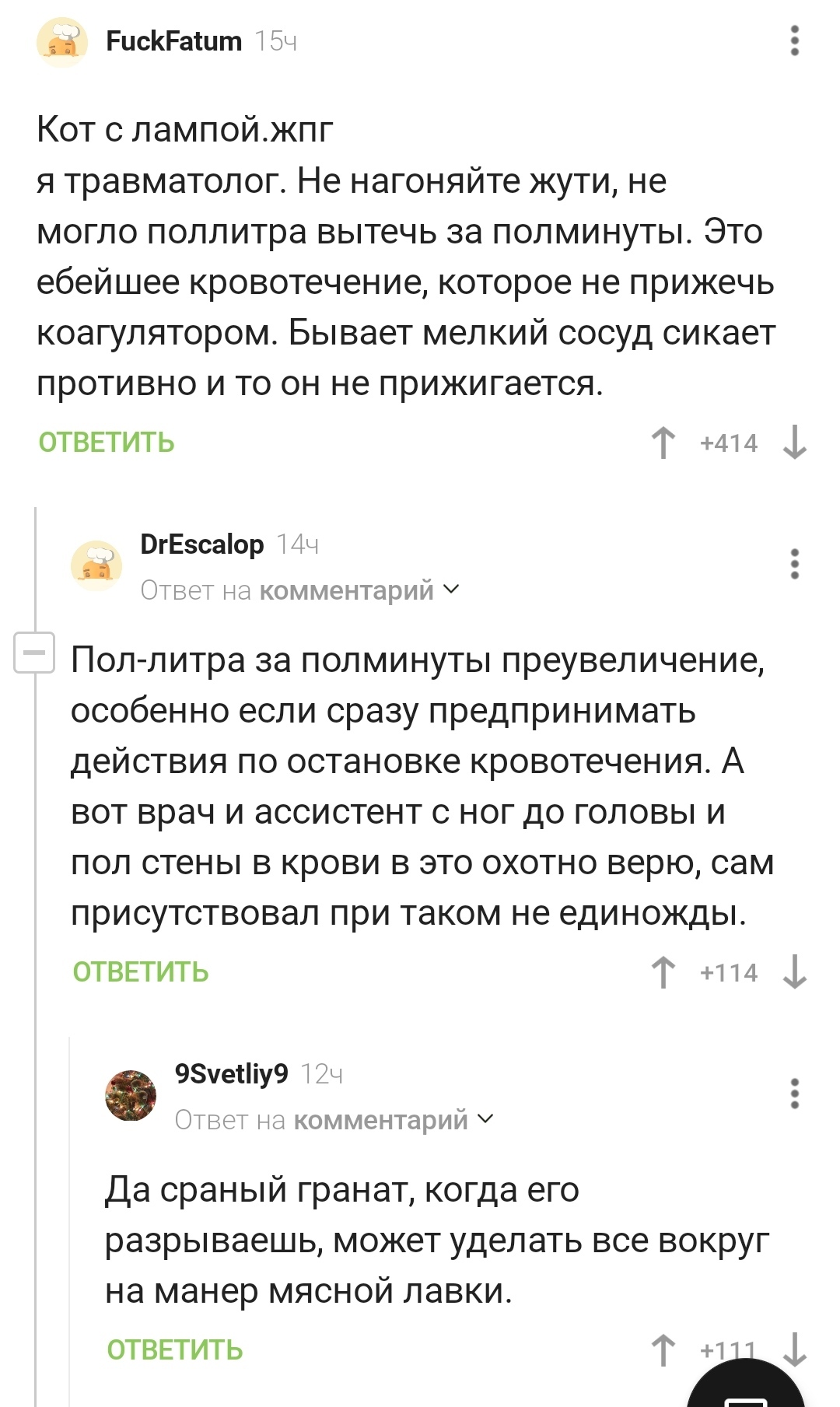Open DrEscalop's profile
This screenshot has height=1407, width=840.
[x=201, y=544]
